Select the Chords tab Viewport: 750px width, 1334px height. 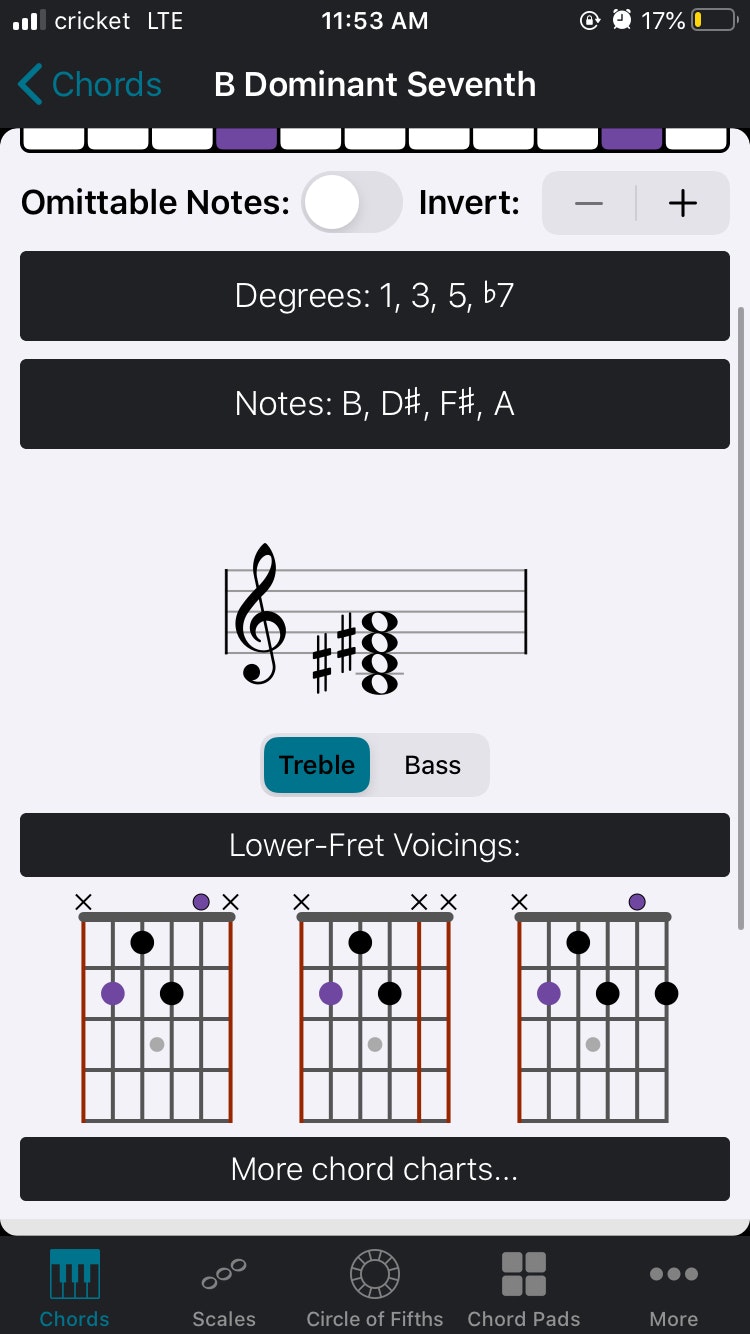[75, 1288]
